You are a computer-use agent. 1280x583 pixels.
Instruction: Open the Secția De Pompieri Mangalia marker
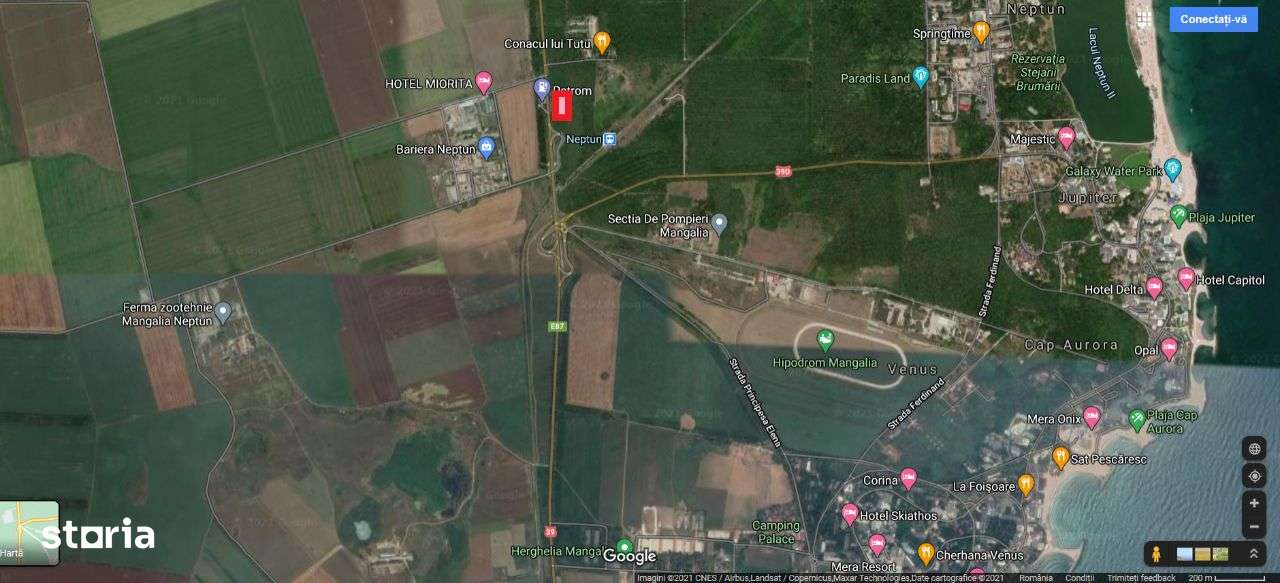point(719,224)
